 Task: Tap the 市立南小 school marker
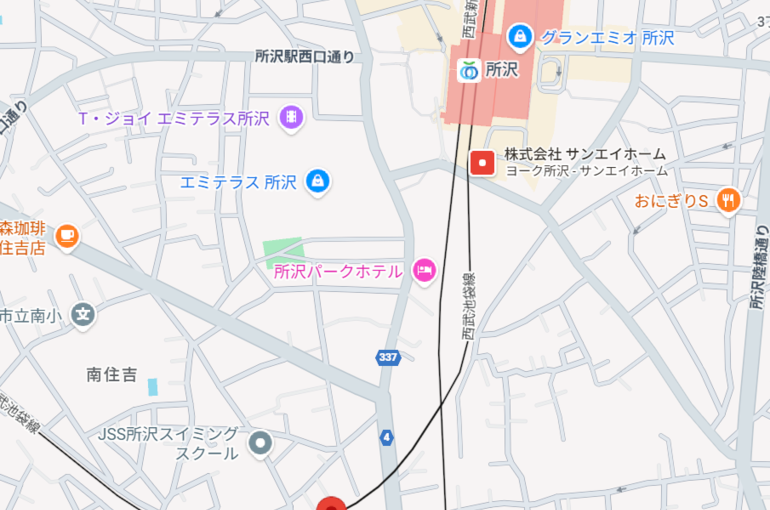tap(84, 315)
